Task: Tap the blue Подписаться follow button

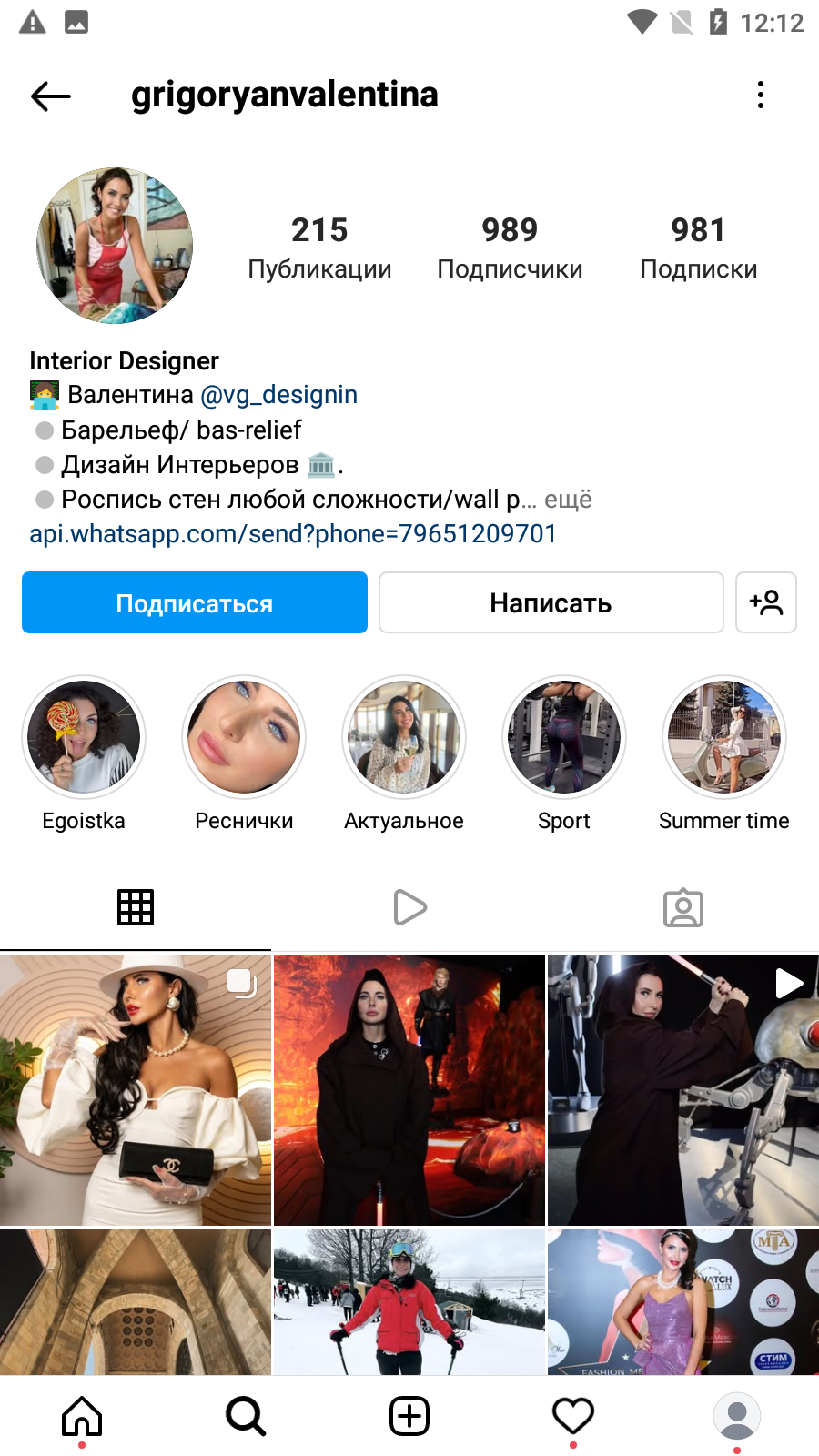Action: pyautogui.click(x=195, y=602)
